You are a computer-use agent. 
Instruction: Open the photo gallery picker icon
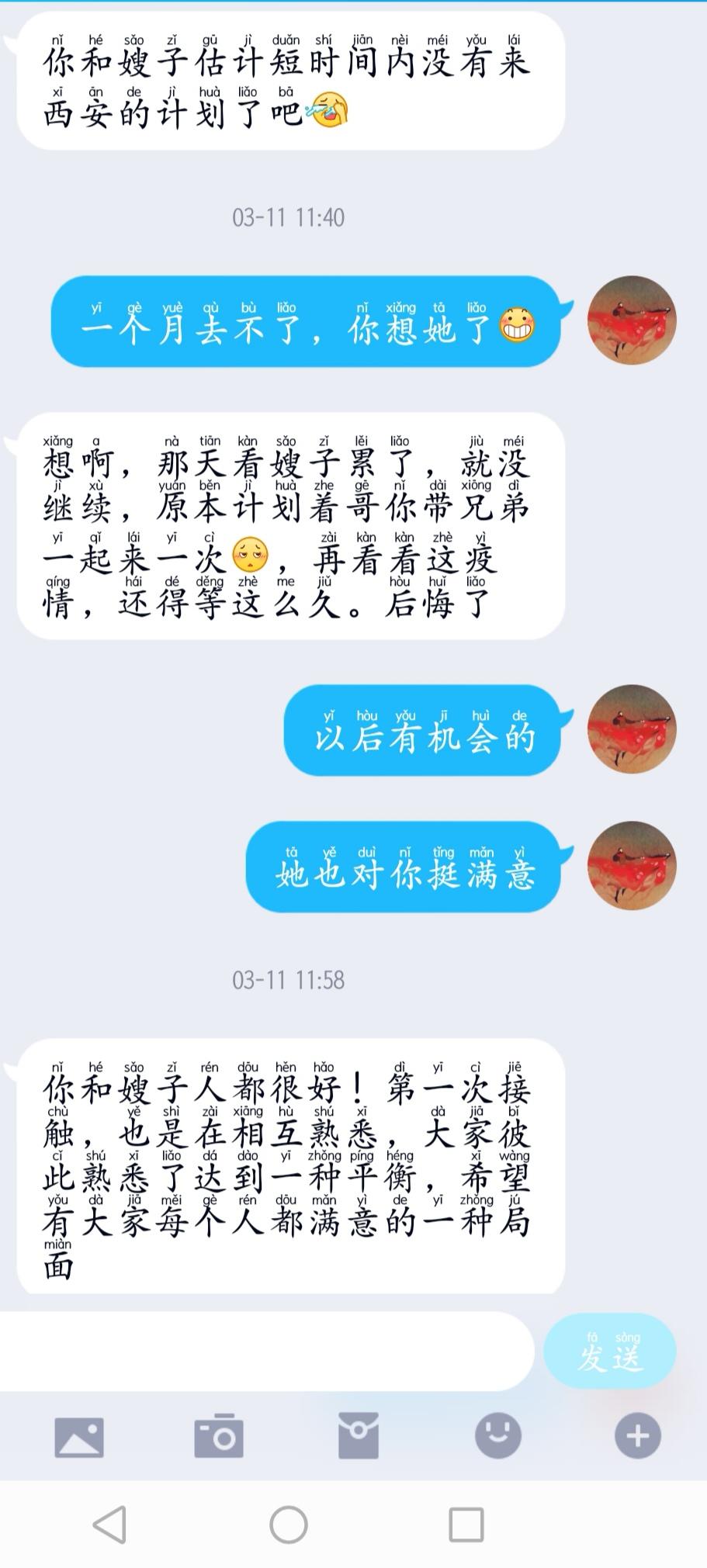tap(78, 1436)
